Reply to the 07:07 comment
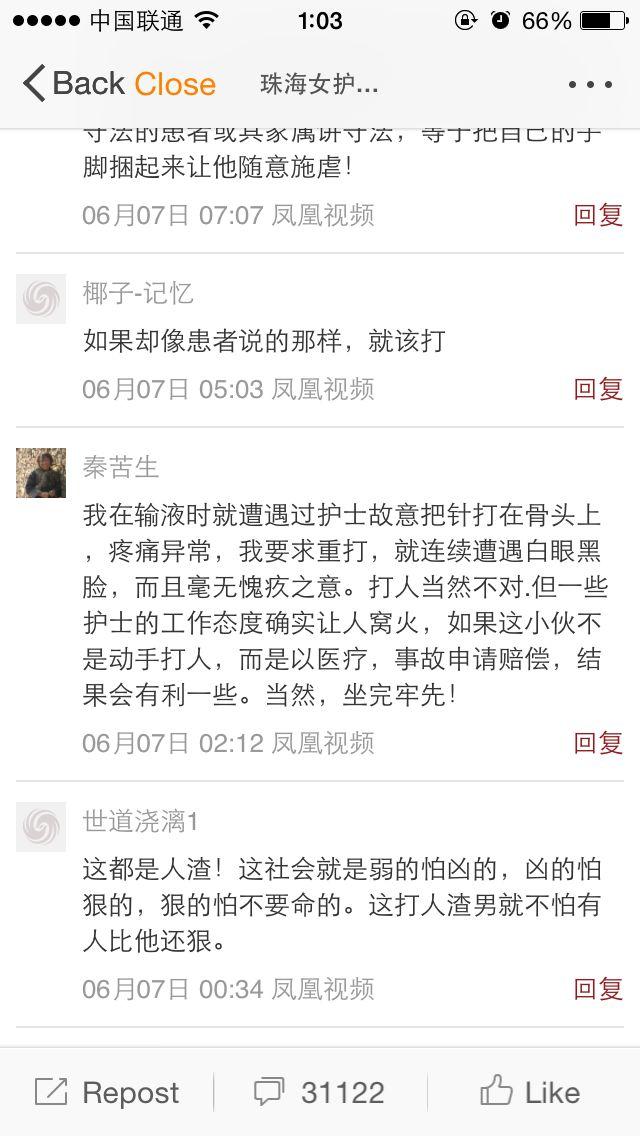The image size is (640, 1136). coord(598,215)
